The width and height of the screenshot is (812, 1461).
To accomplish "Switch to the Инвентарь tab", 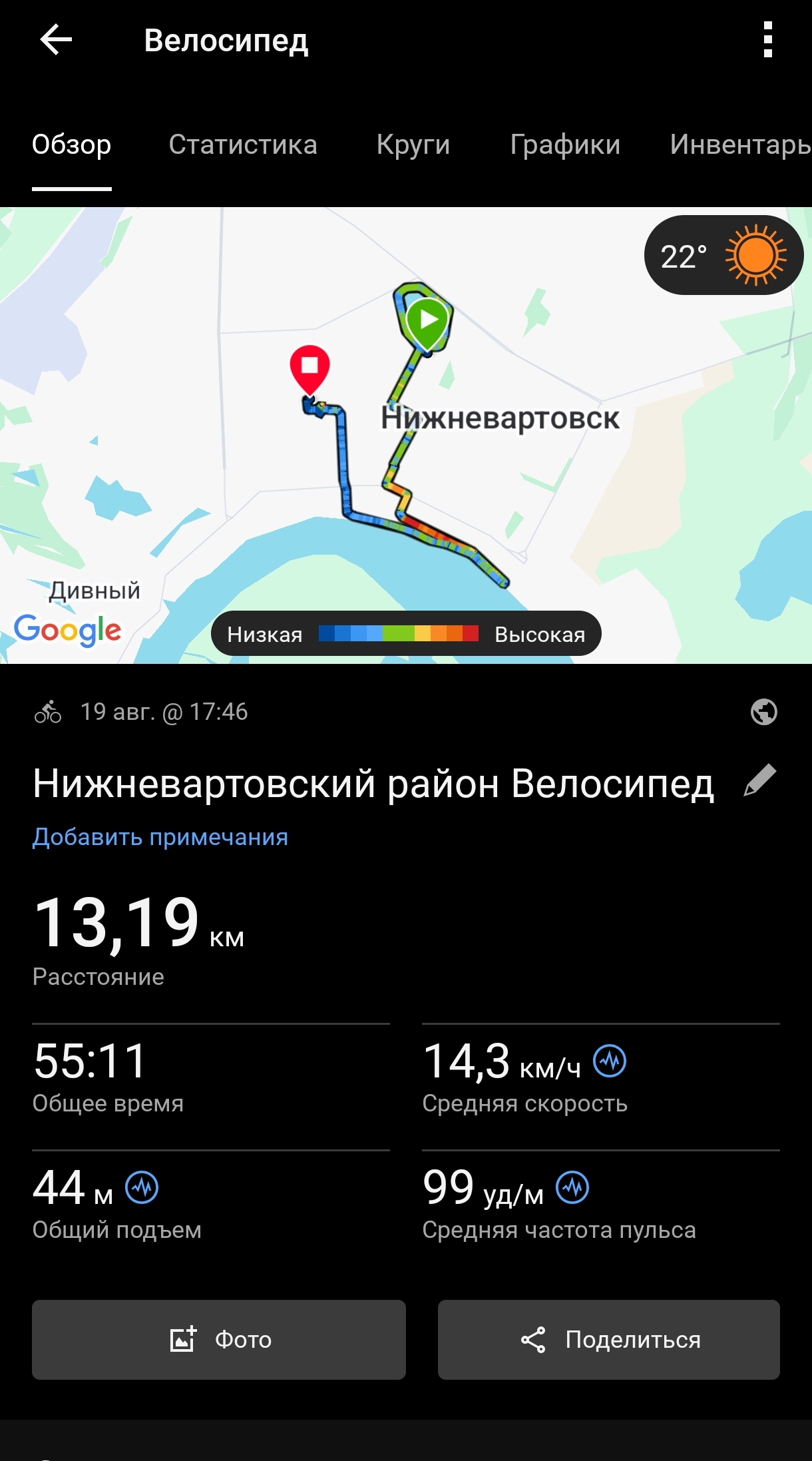I will pos(740,145).
